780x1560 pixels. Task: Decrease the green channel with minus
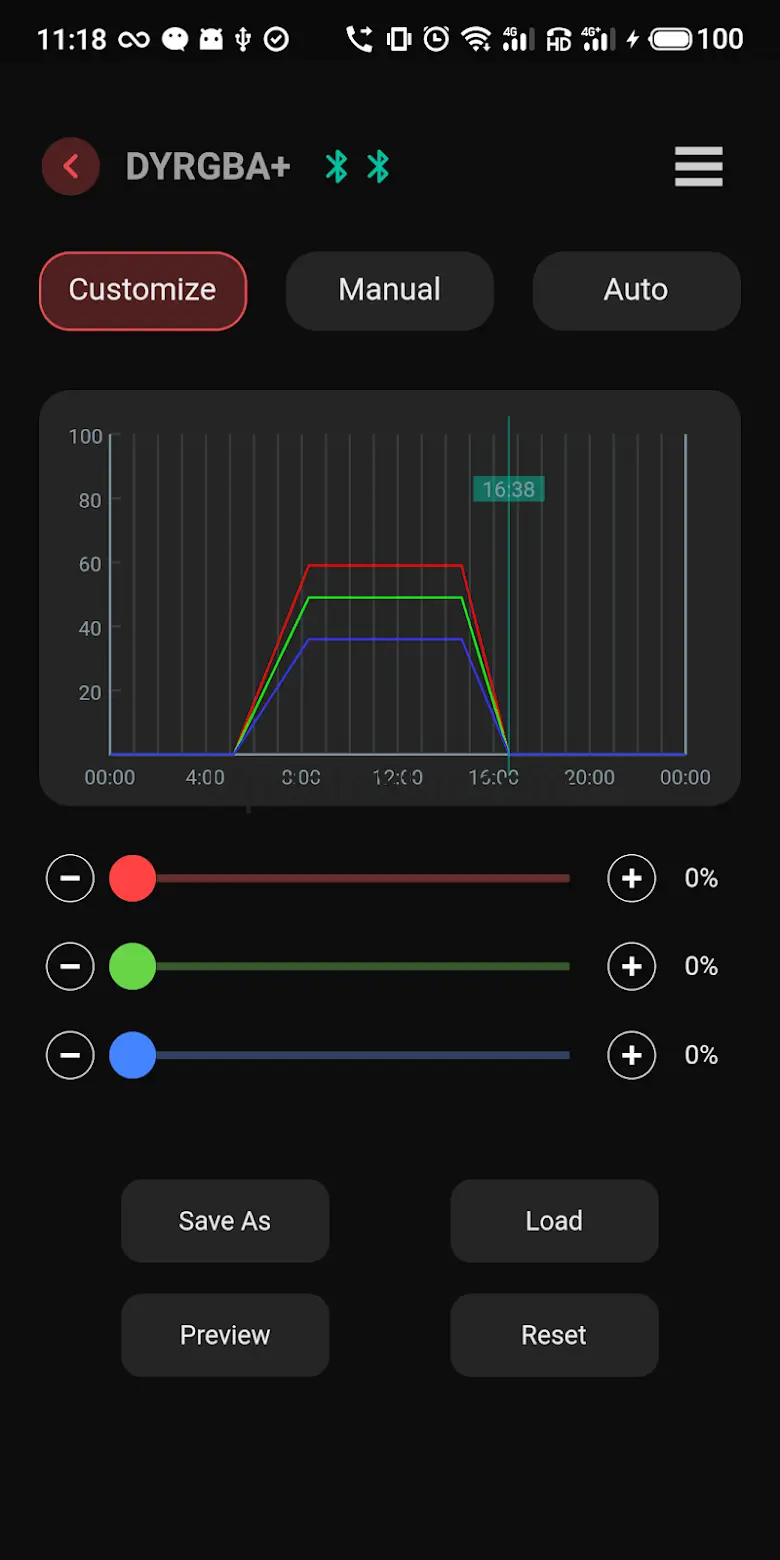[70, 967]
